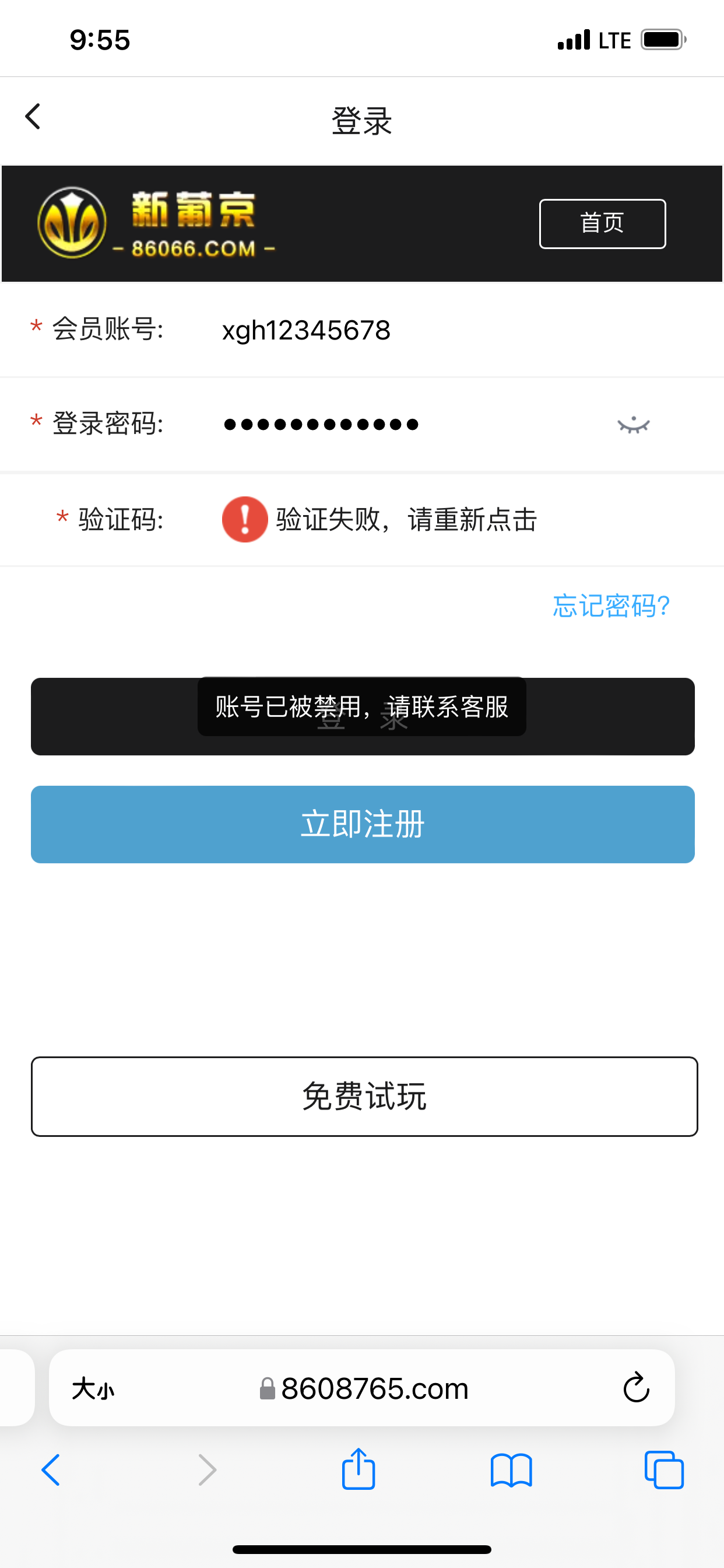Go back in Safari browser history
This screenshot has height=1568, width=724.
(x=51, y=1470)
